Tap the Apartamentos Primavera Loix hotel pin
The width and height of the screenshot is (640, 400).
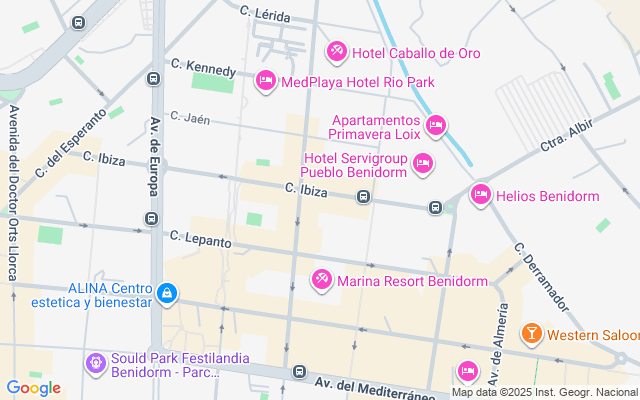click(x=435, y=125)
